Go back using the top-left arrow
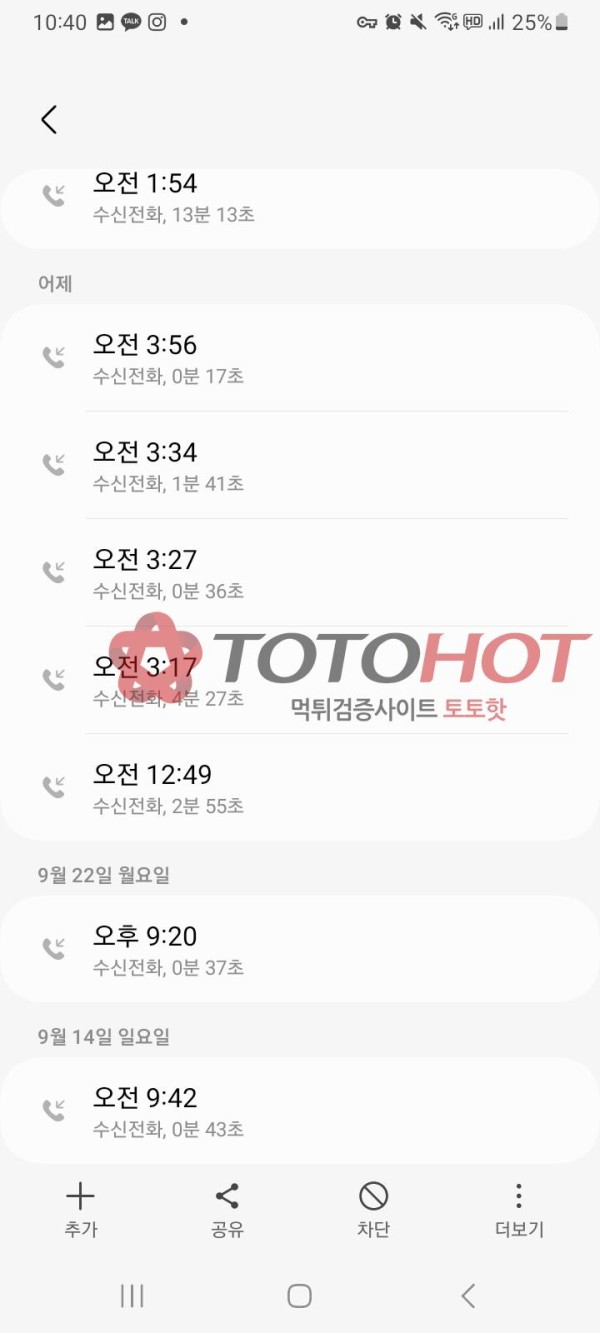The image size is (600, 1333). (49, 120)
